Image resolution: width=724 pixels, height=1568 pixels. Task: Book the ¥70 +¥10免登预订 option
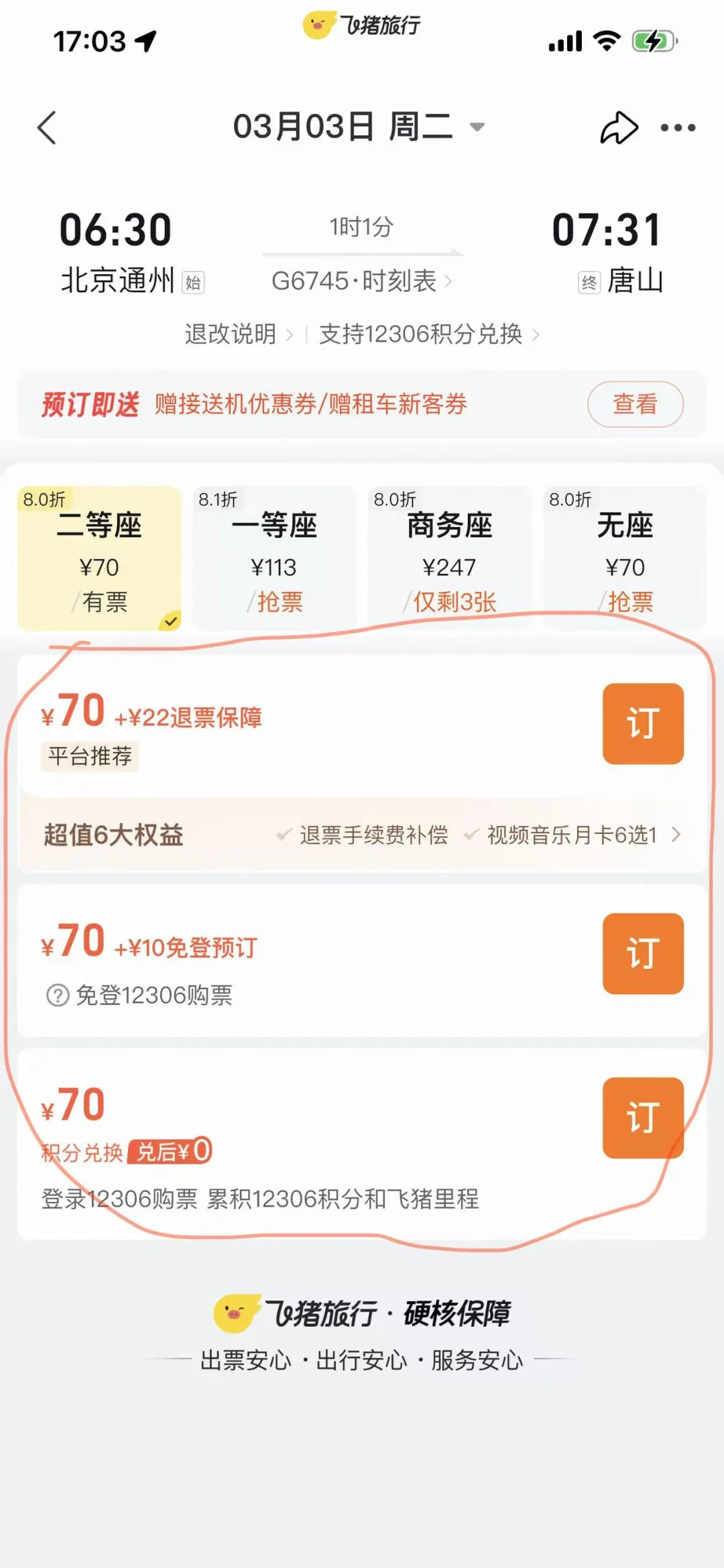[x=642, y=953]
